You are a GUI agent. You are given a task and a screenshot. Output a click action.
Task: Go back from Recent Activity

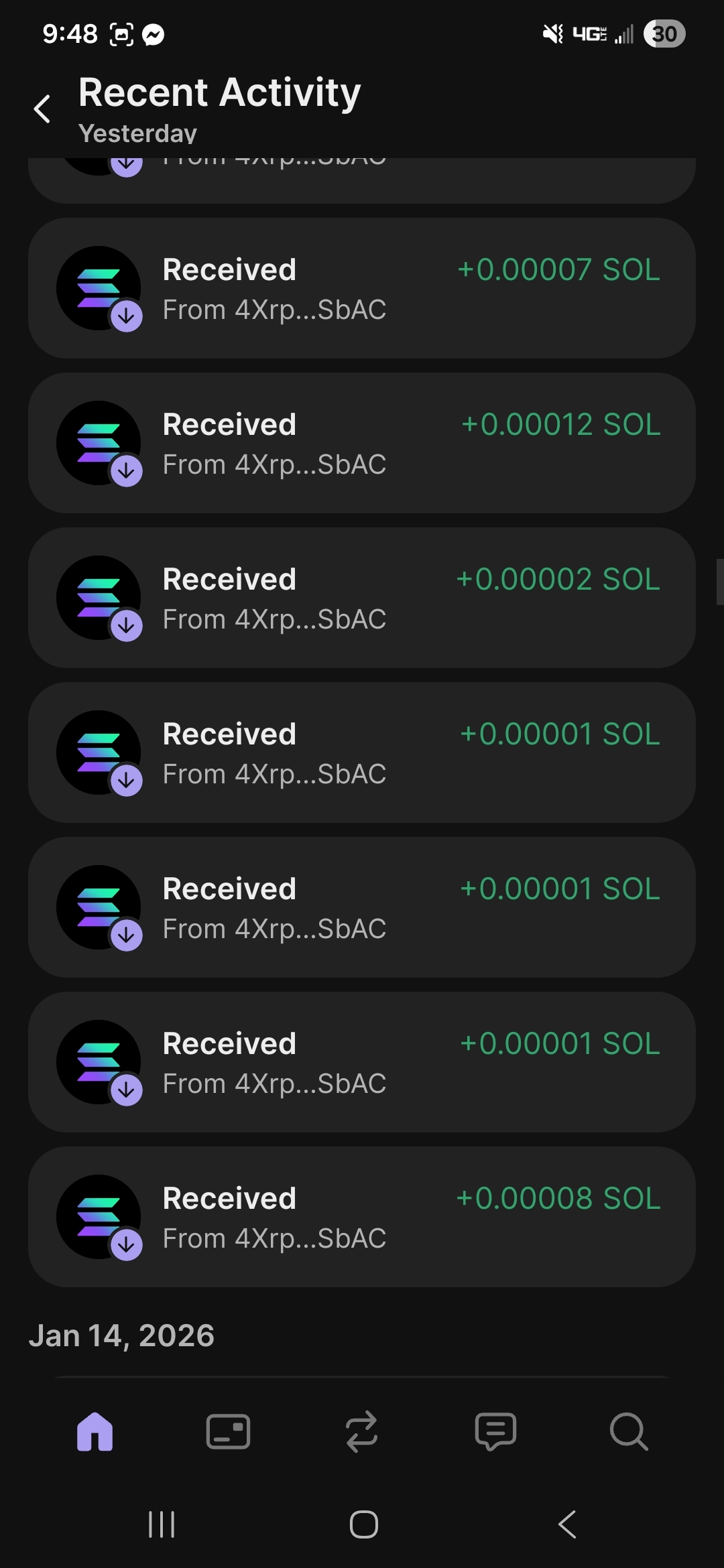[x=42, y=109]
